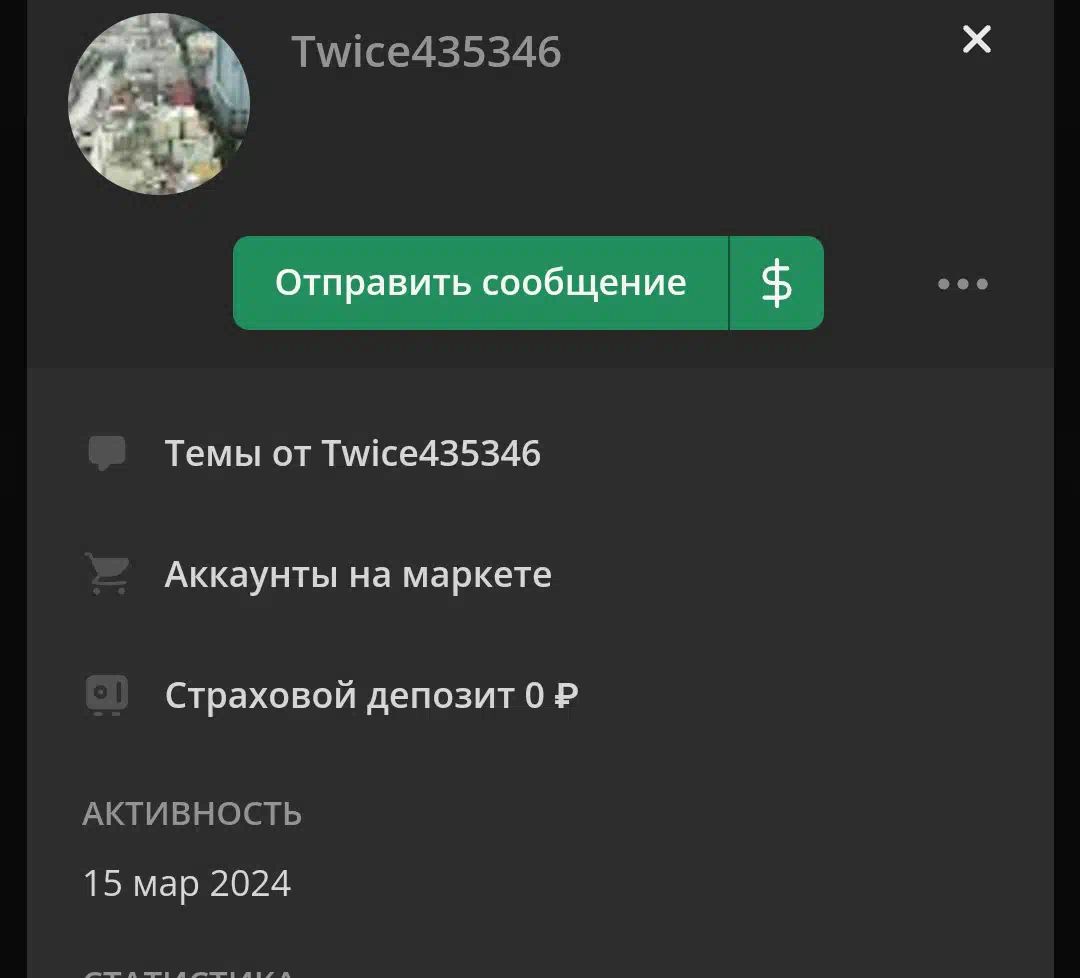1080x978 pixels.
Task: View Twice435346's profile avatar
Action: (x=158, y=104)
